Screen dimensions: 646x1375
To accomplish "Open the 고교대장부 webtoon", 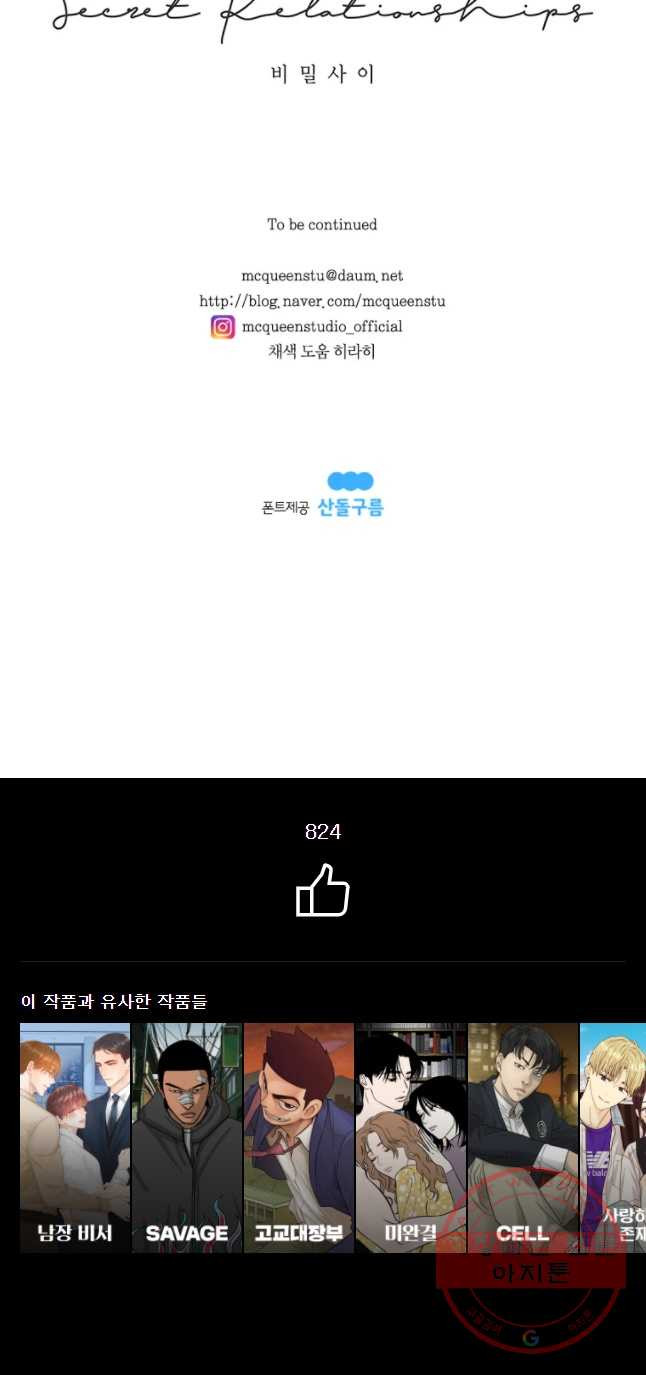I will pyautogui.click(x=299, y=1137).
